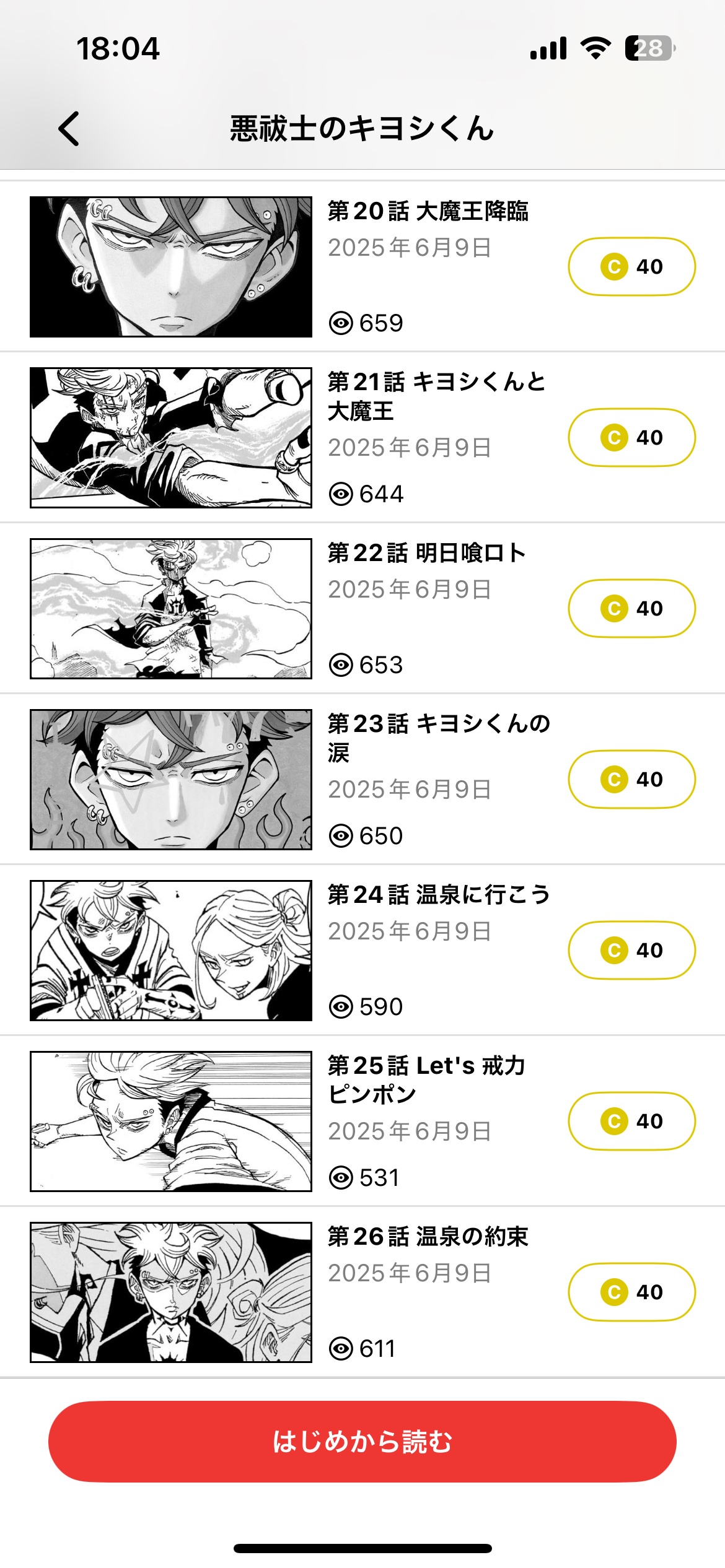Open the 第22話 明日喰ロト episode row

pyautogui.click(x=362, y=608)
